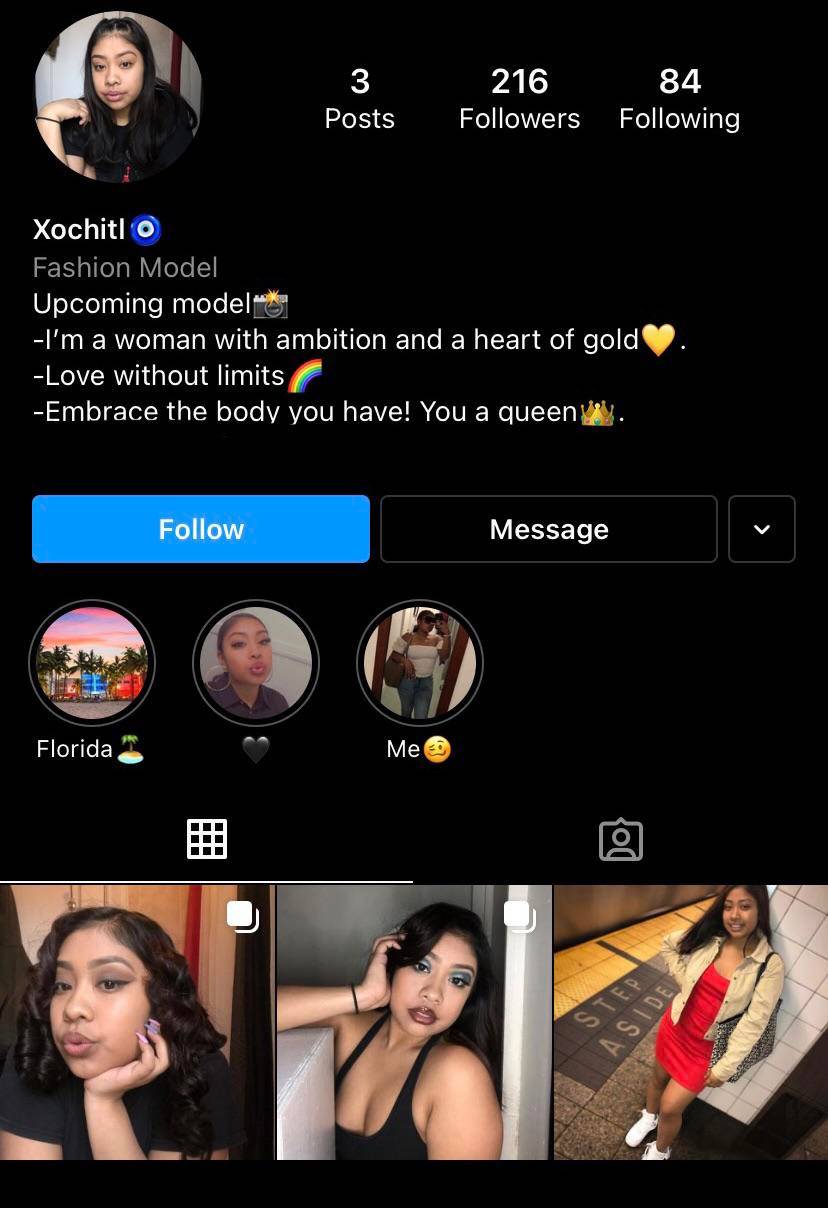Open the Me story highlight
828x1208 pixels.
coord(419,663)
